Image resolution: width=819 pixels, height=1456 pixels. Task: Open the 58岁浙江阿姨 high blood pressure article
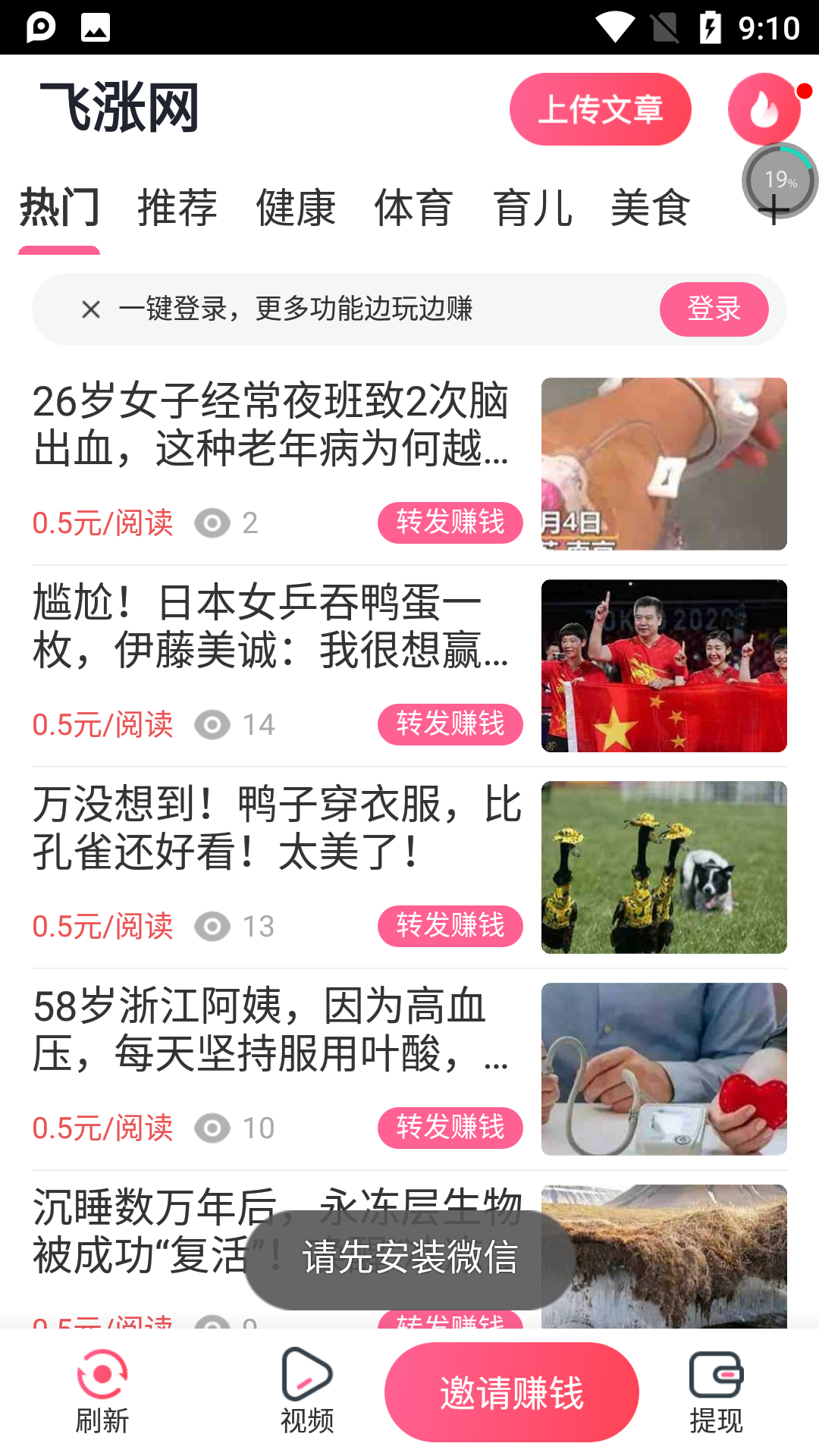270,1030
